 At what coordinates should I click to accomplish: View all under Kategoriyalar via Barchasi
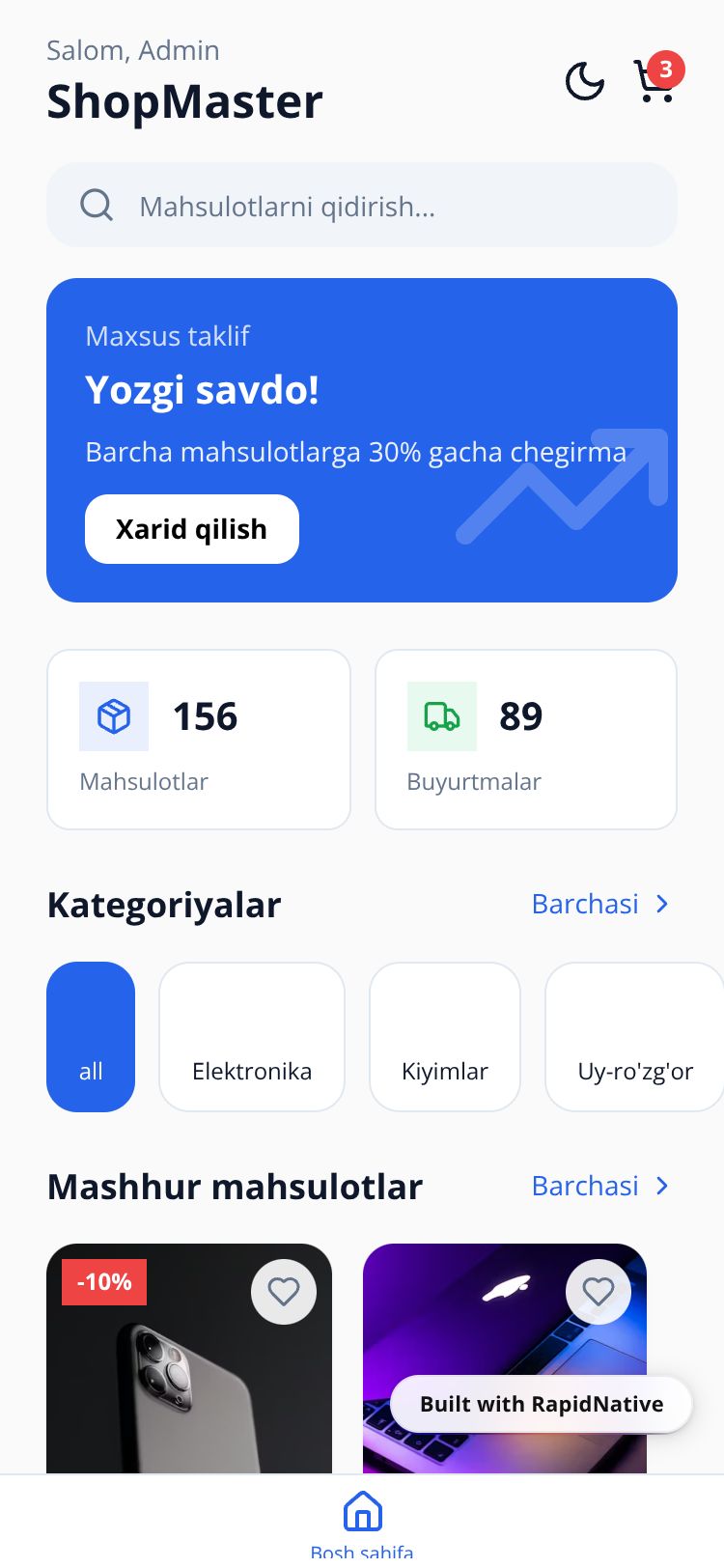(599, 904)
